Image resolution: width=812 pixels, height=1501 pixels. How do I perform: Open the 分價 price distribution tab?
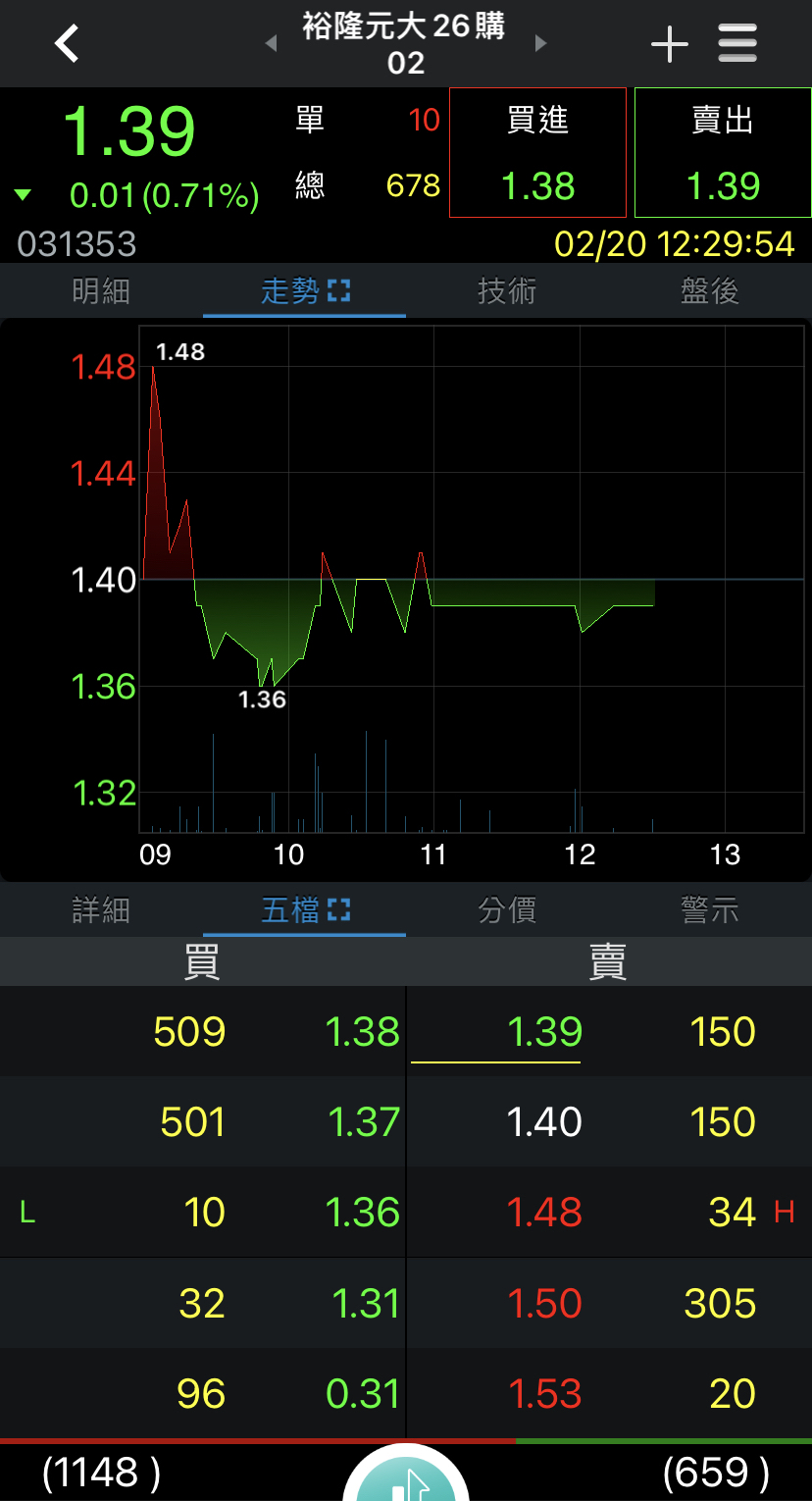pos(507,910)
